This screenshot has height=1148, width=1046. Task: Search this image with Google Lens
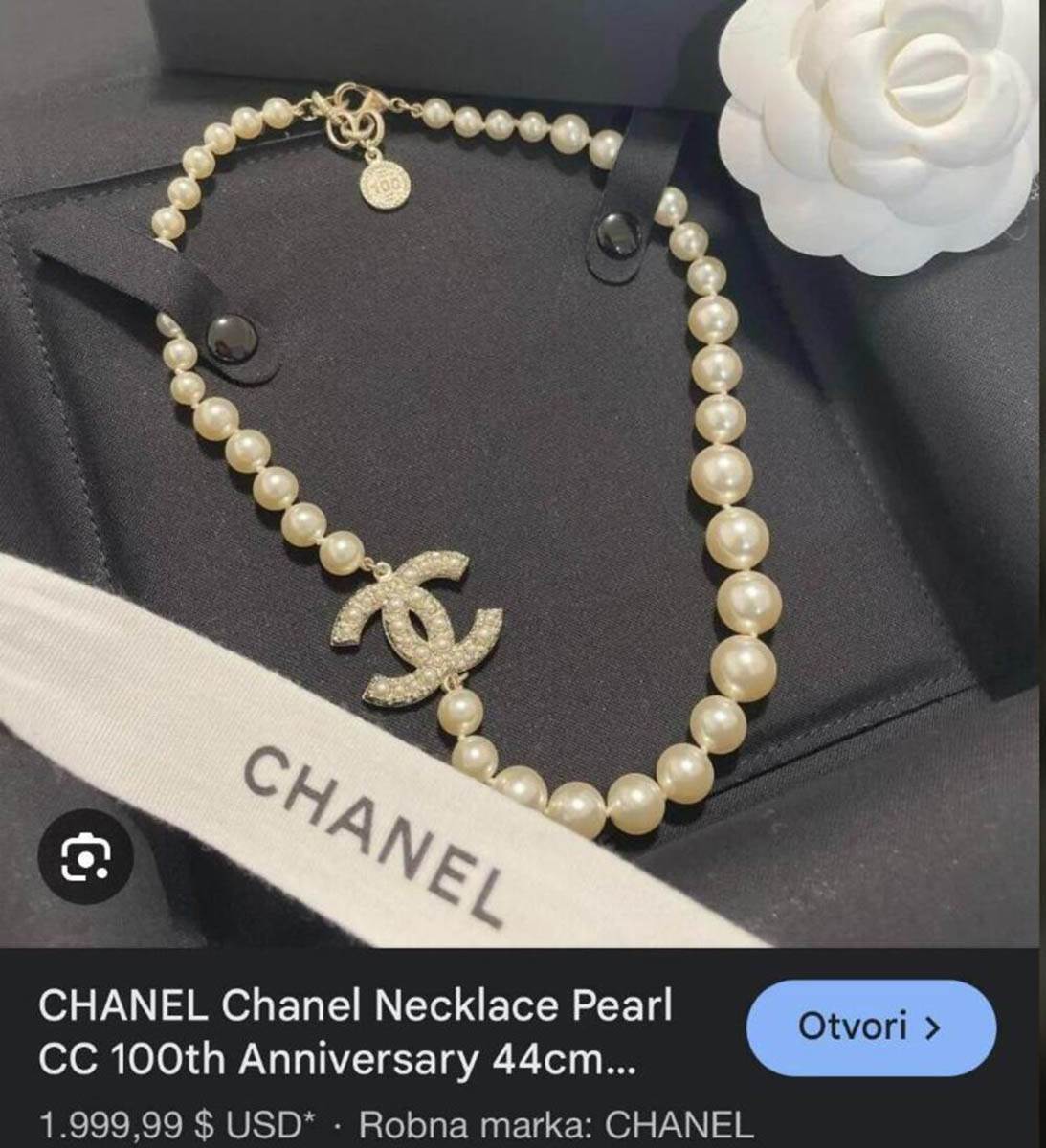[x=85, y=857]
